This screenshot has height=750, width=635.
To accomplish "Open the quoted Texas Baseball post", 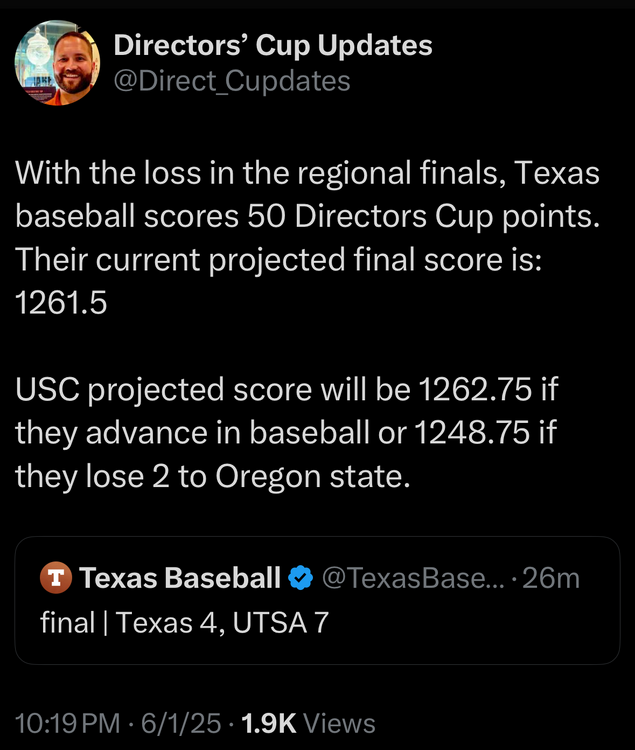I will [317, 600].
